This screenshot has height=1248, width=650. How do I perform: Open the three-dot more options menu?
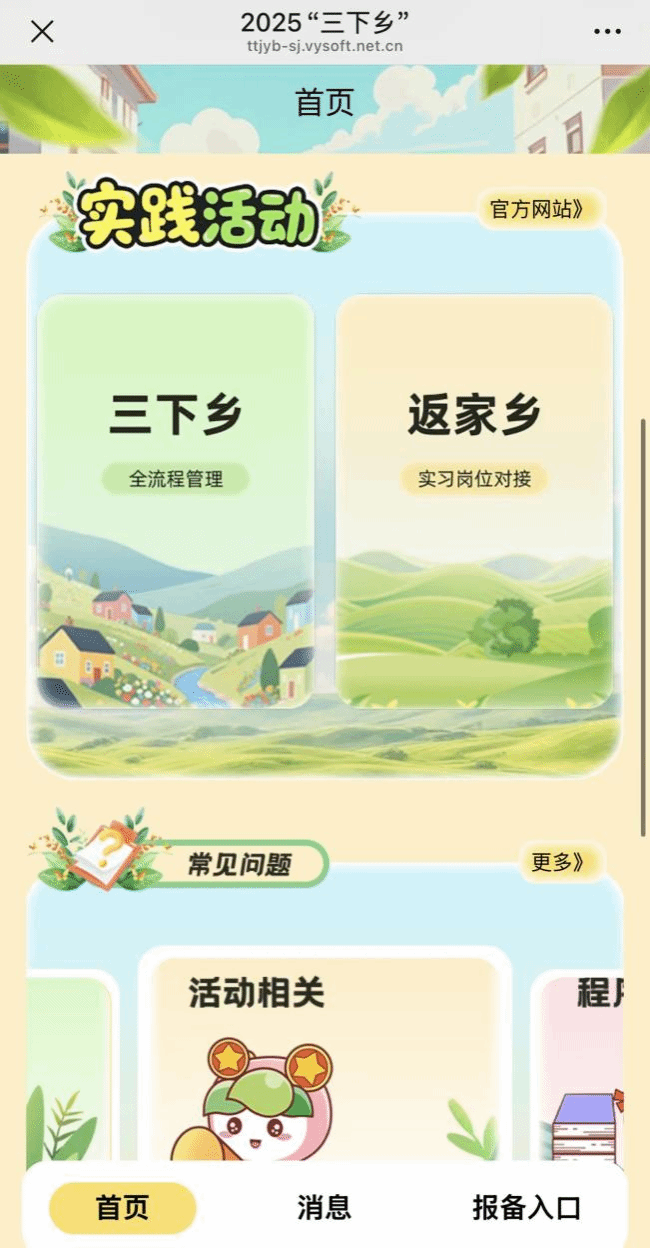click(x=607, y=32)
